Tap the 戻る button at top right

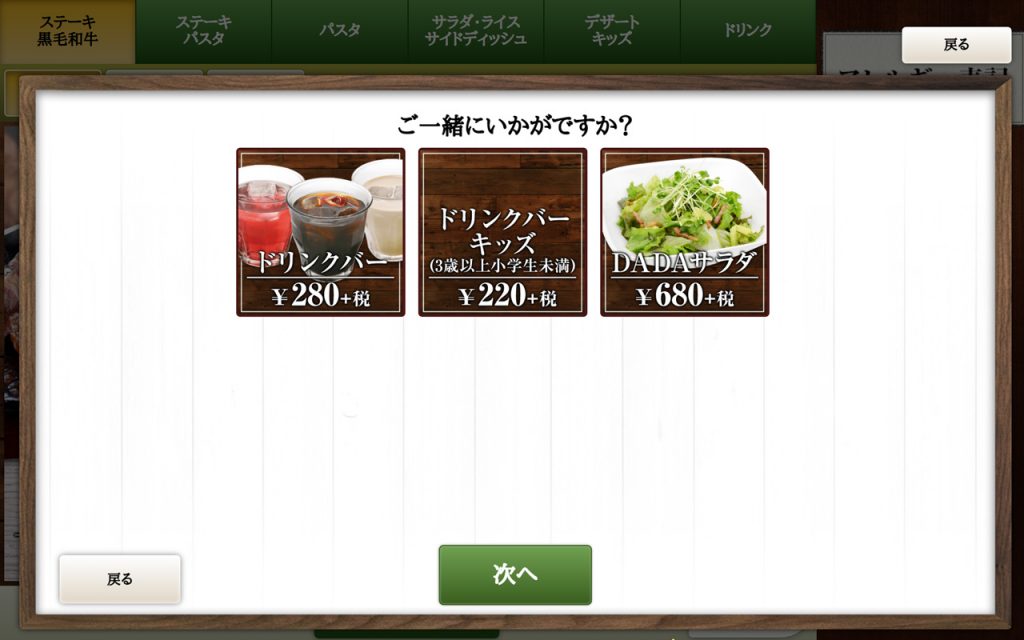point(956,45)
